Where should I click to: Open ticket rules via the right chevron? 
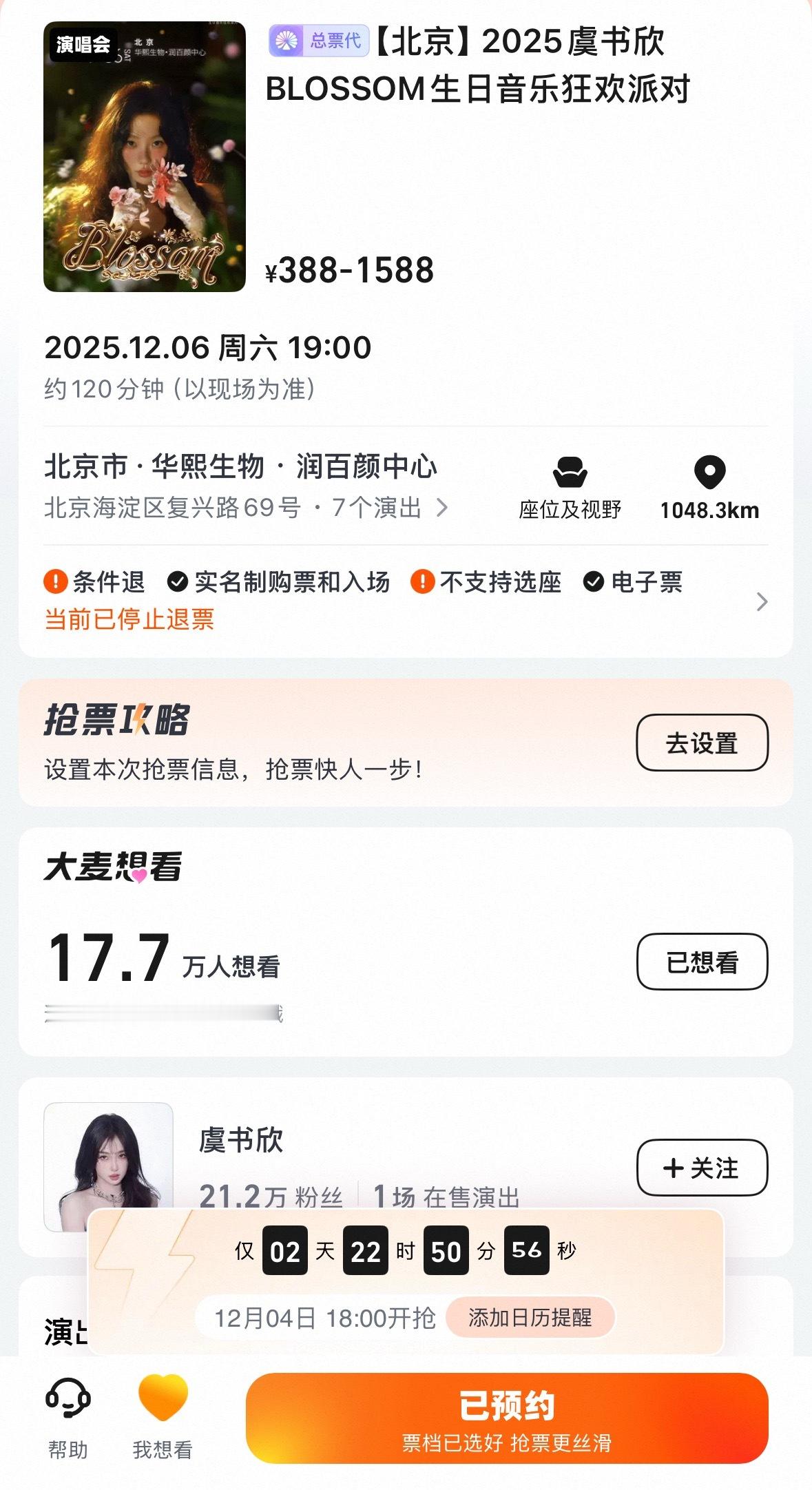click(762, 601)
